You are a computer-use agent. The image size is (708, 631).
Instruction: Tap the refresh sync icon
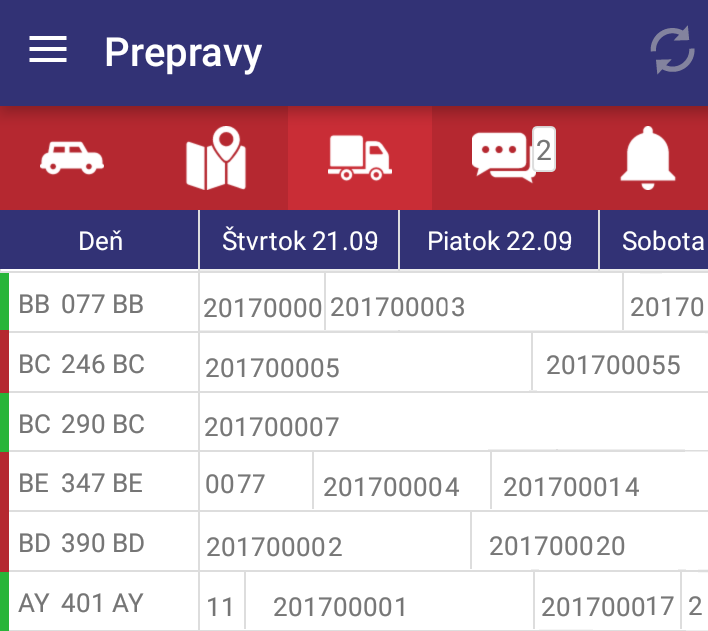coord(673,50)
